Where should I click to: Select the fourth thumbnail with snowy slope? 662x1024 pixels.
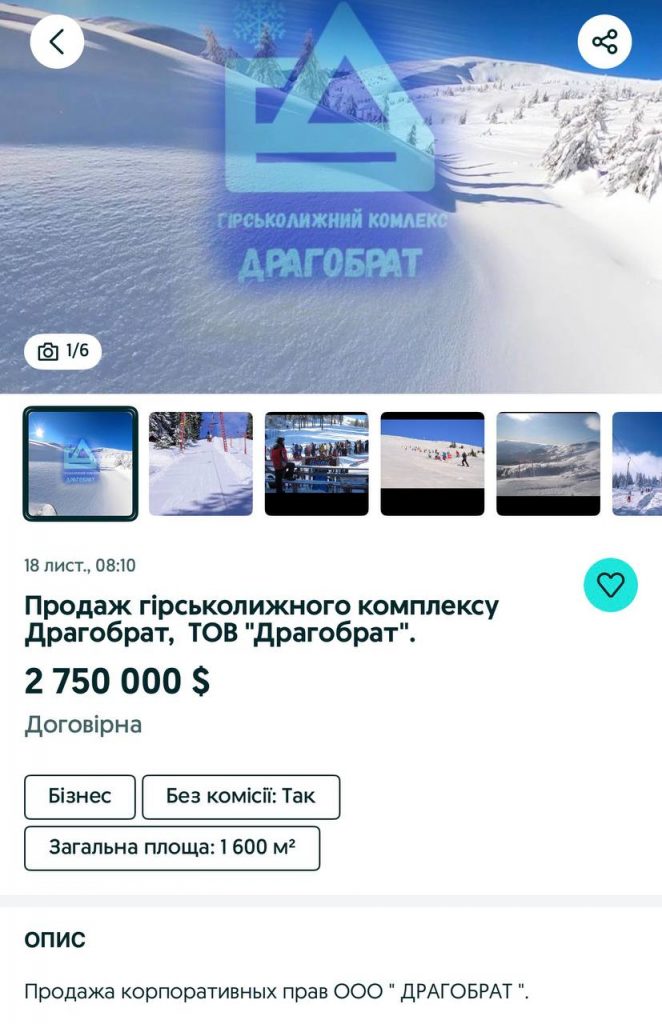[432, 464]
